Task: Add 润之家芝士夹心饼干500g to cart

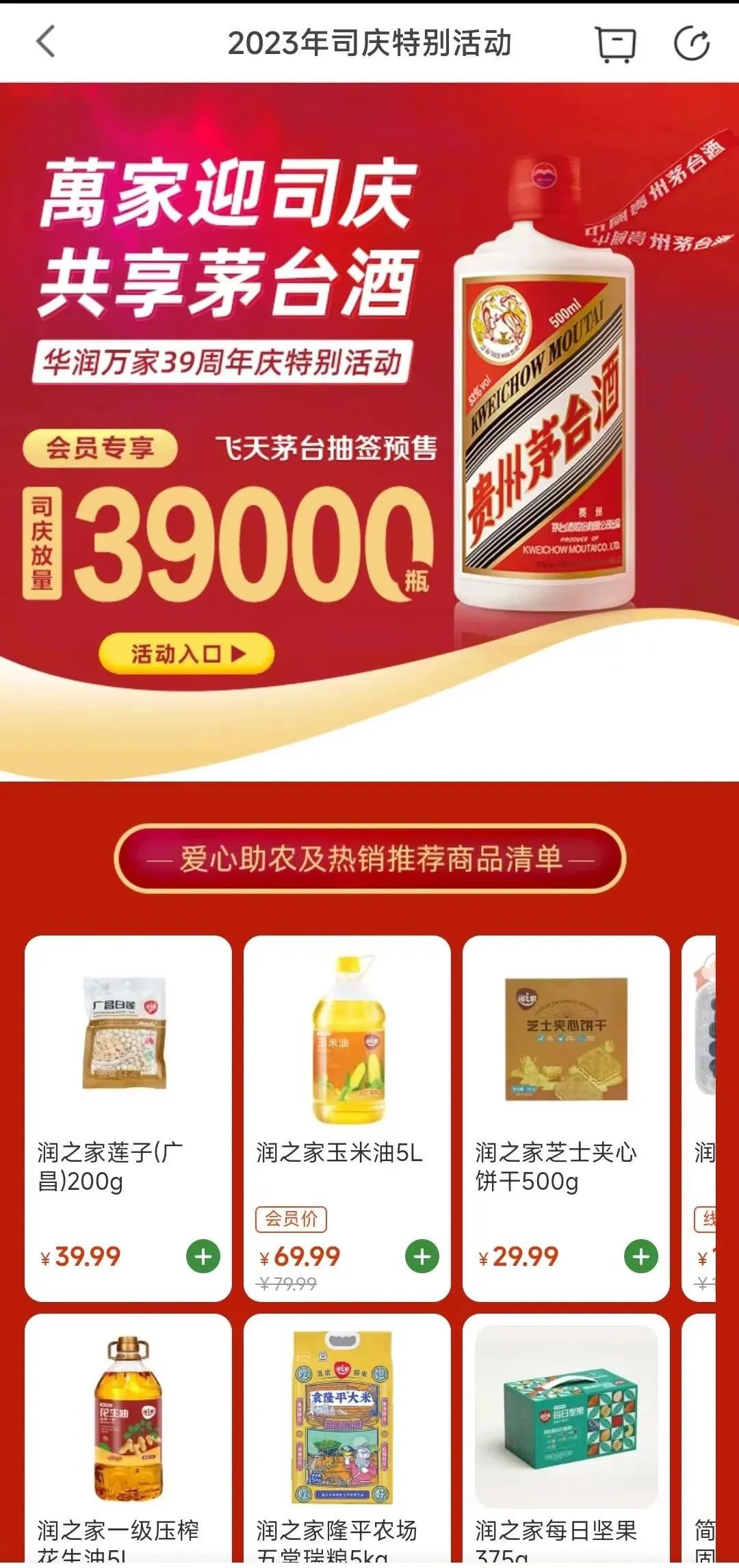Action: pos(641,1256)
